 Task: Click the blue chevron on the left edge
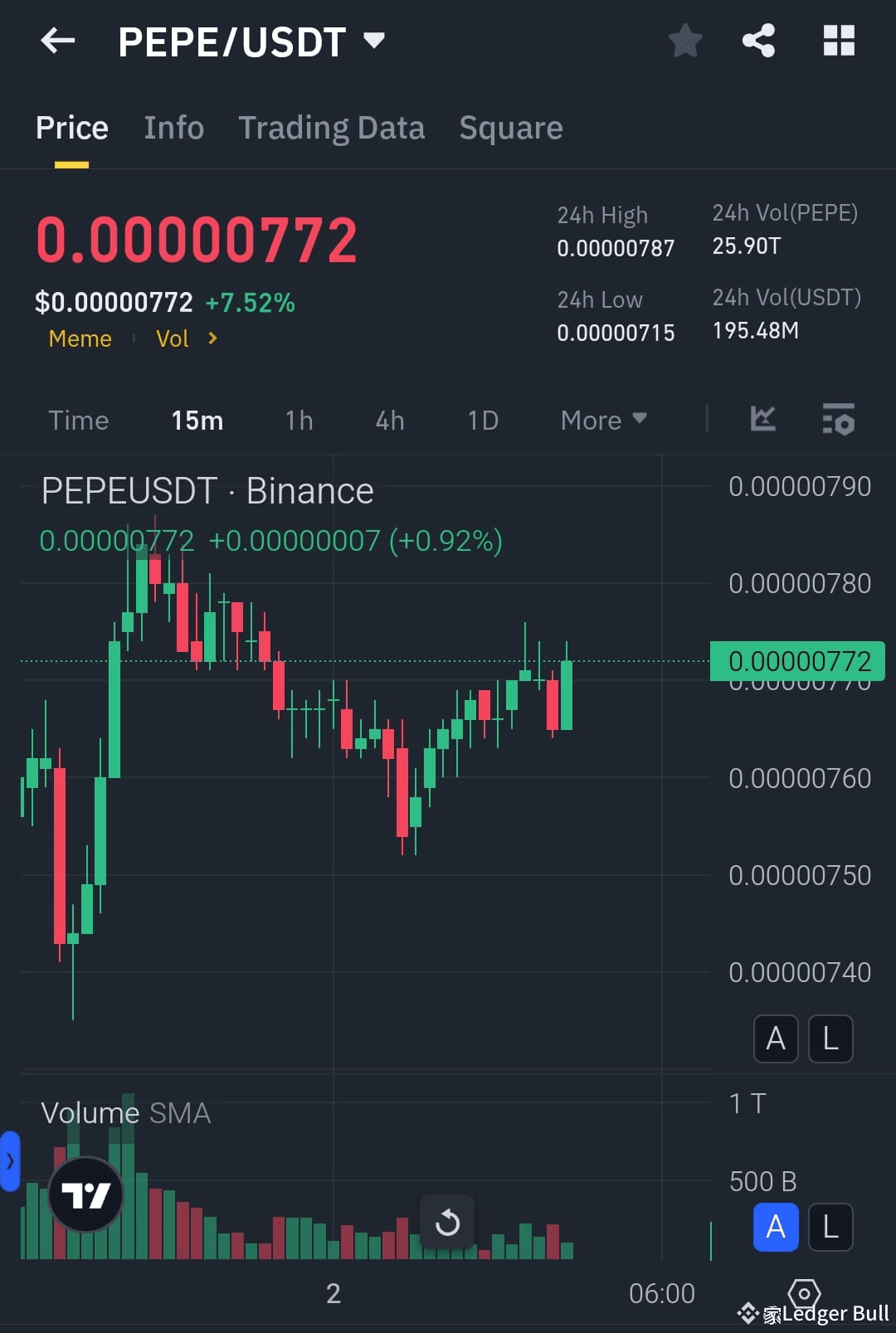[10, 1161]
